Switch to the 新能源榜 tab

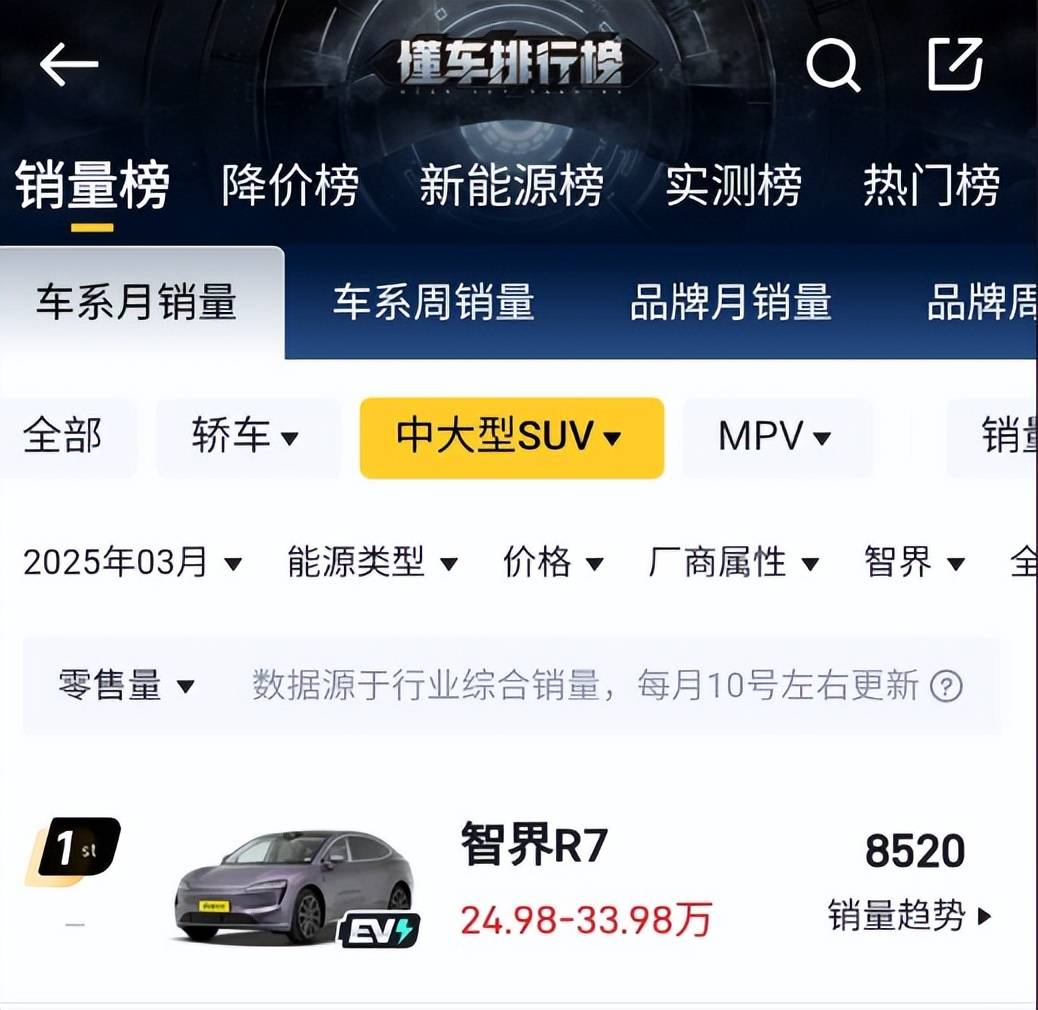[511, 185]
